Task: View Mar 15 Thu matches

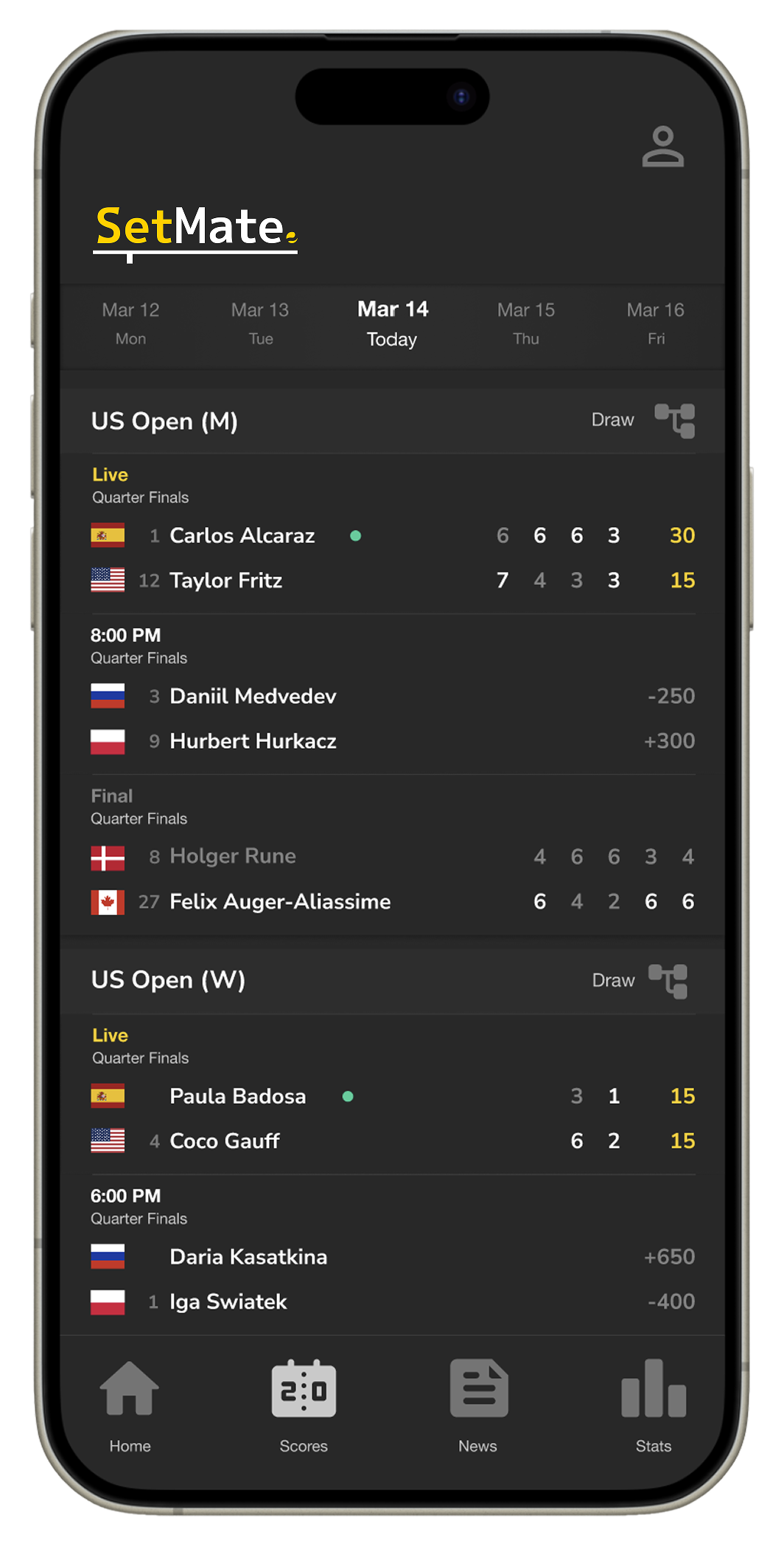Action: [x=525, y=323]
